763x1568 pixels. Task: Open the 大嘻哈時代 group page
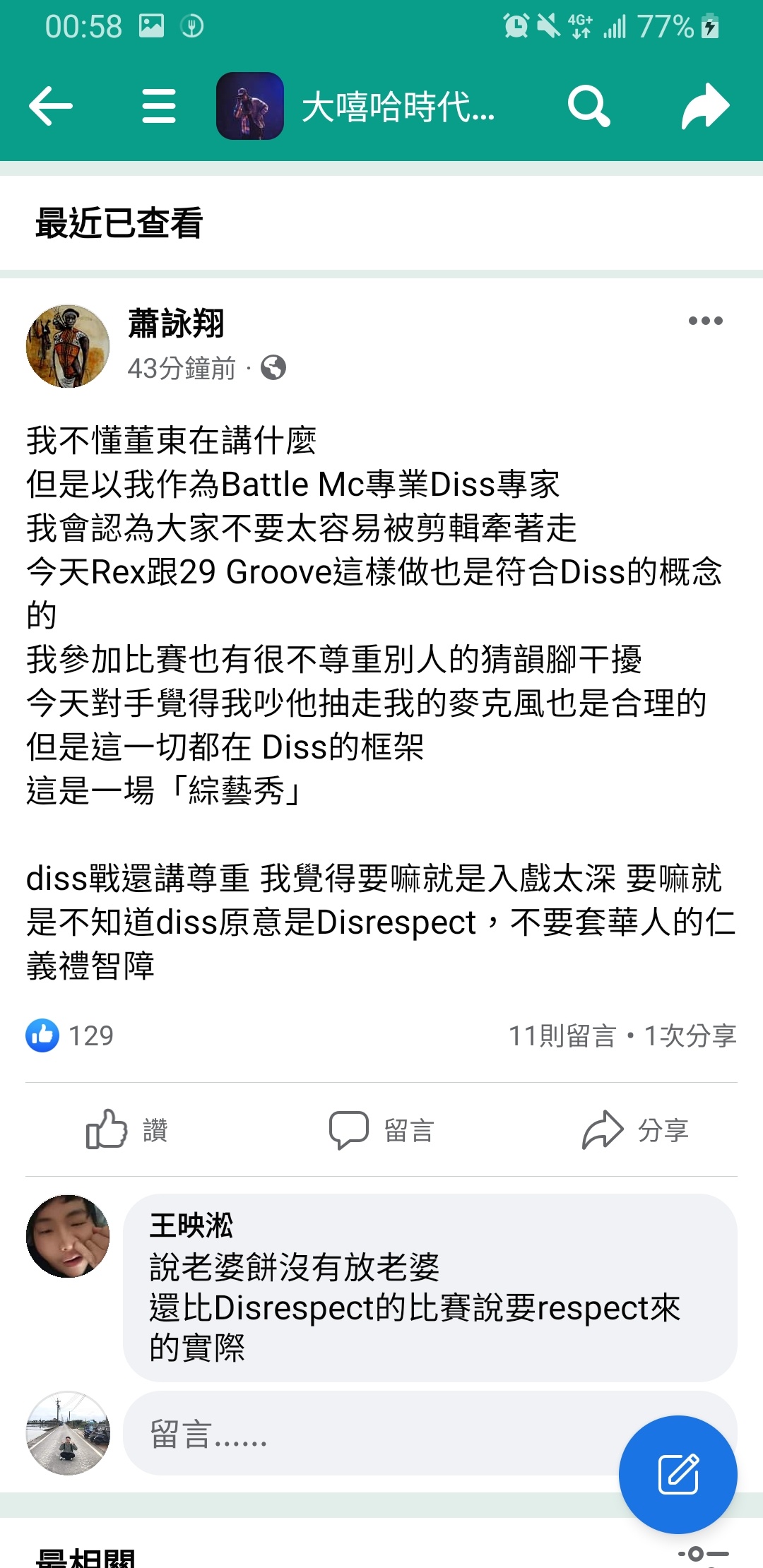coord(398,107)
